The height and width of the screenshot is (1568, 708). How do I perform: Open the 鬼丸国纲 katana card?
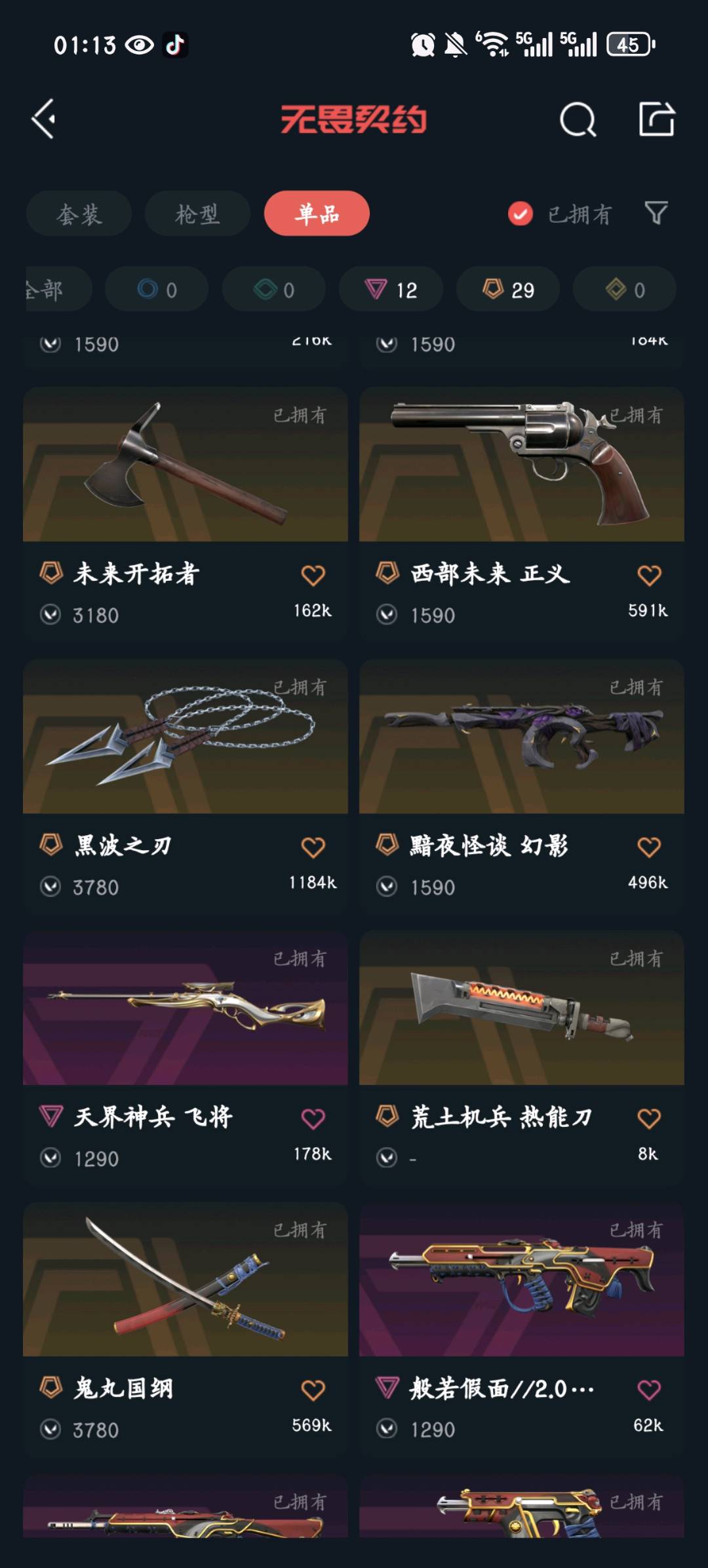pyautogui.click(x=186, y=1329)
